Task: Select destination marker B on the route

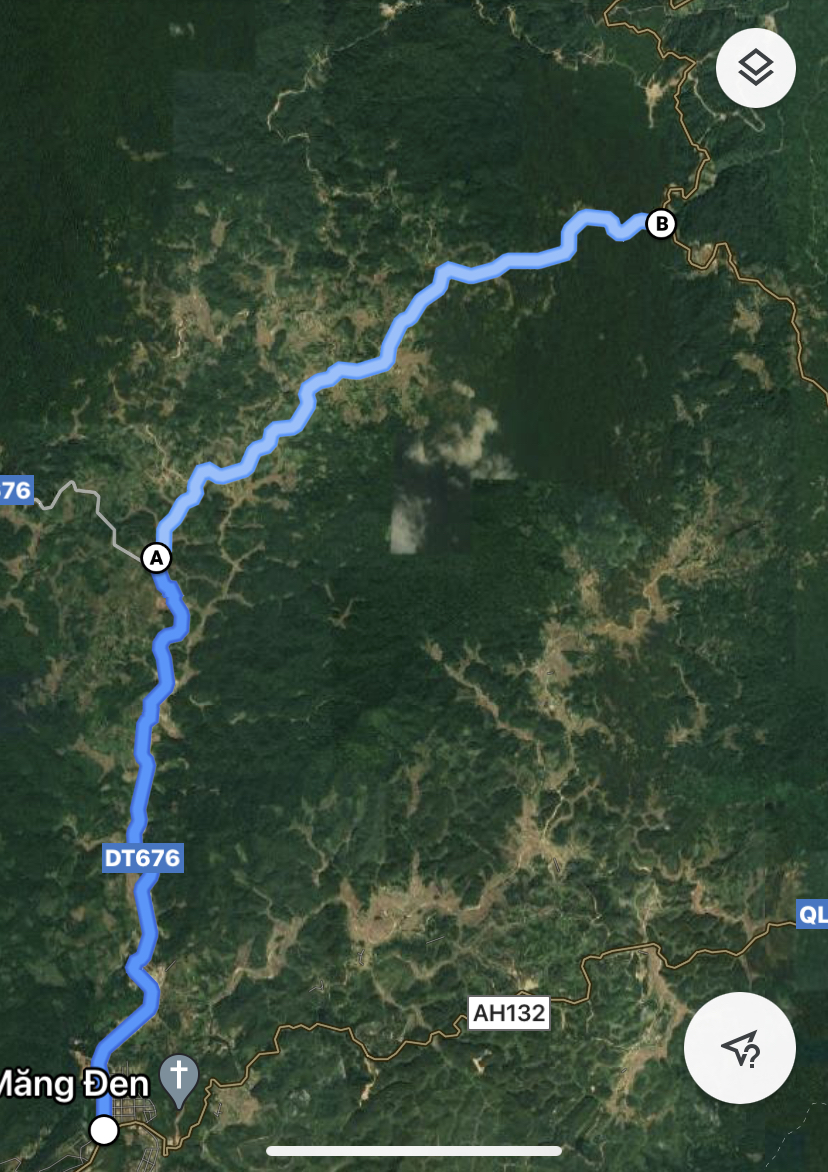Action: [660, 223]
